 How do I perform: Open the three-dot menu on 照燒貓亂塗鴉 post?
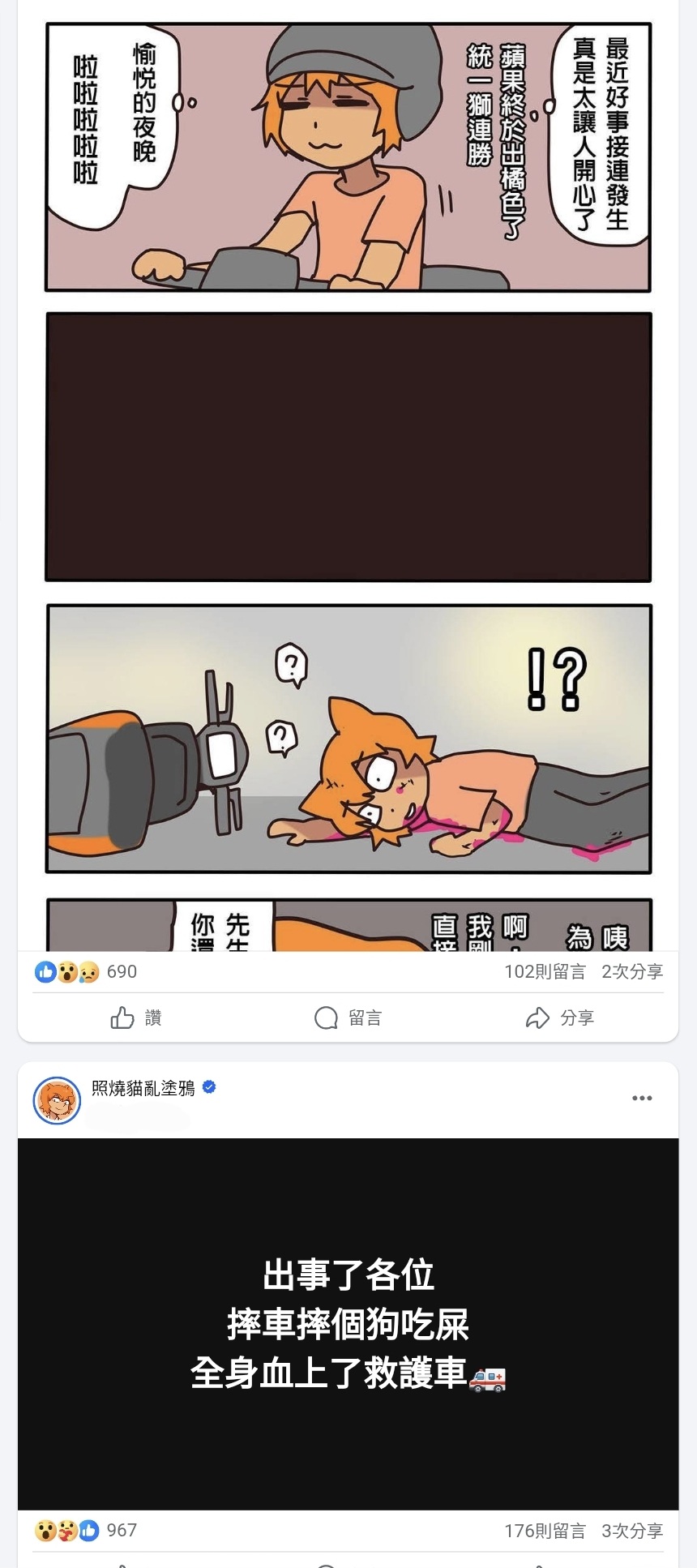[x=642, y=1098]
